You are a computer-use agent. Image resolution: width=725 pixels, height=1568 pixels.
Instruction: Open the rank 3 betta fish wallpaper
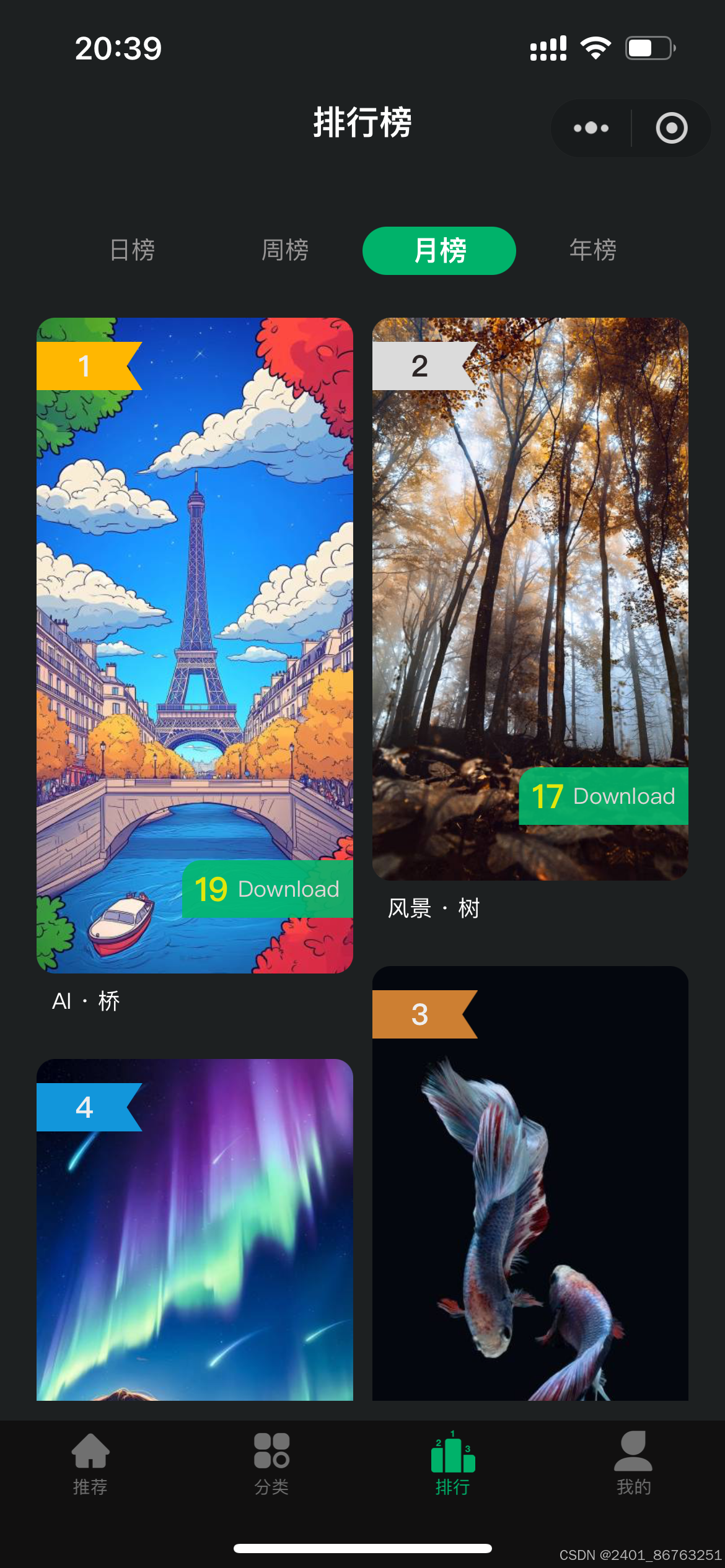(530, 1183)
